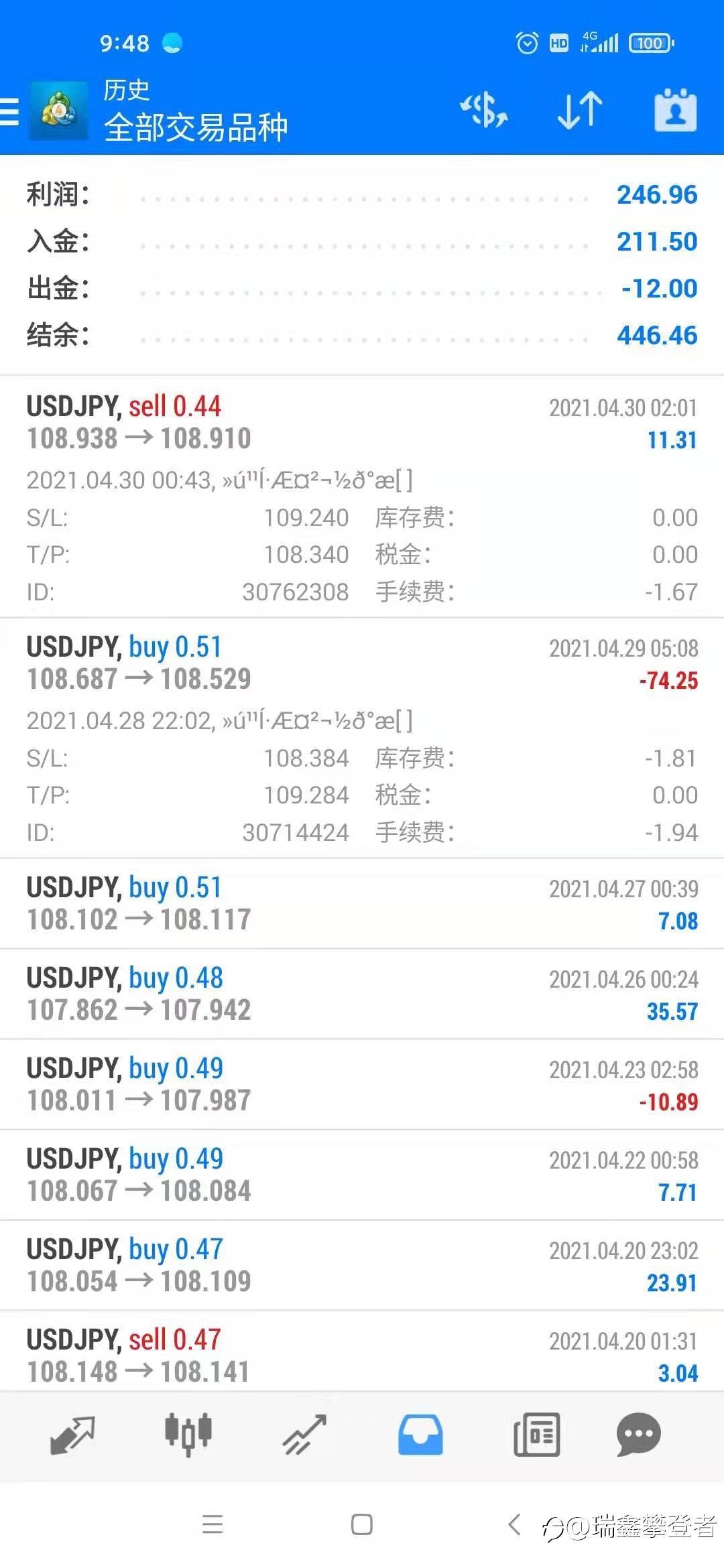The image size is (724, 1568).
Task: Open the News tab
Action: pos(536,1435)
